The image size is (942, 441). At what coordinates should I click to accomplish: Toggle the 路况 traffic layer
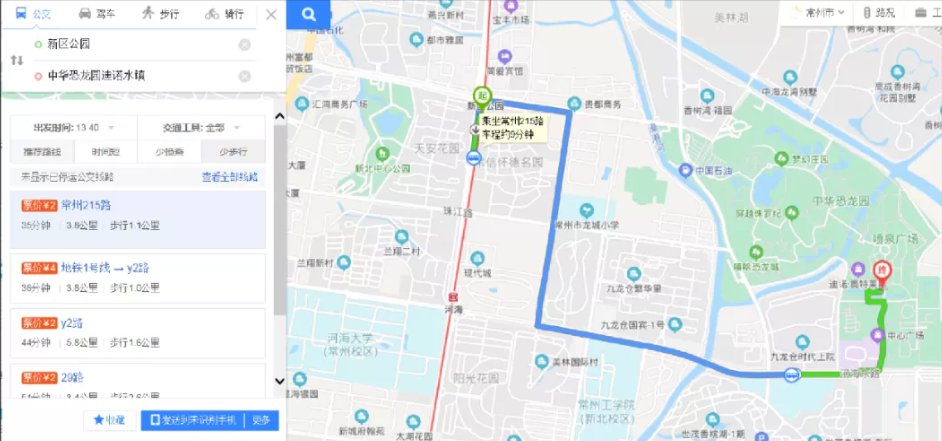tap(878, 12)
